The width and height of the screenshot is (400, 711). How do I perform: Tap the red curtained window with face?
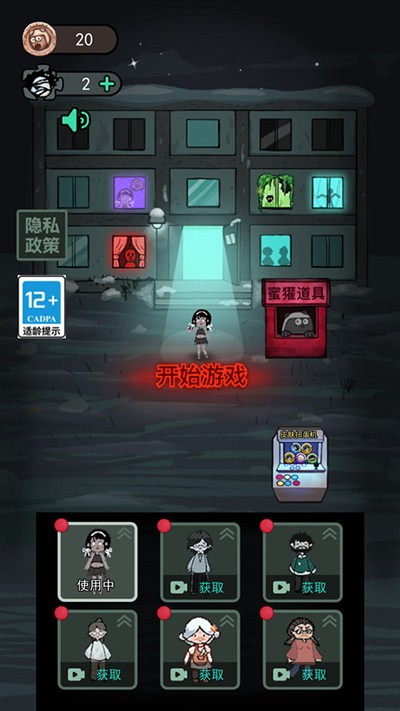click(x=129, y=252)
